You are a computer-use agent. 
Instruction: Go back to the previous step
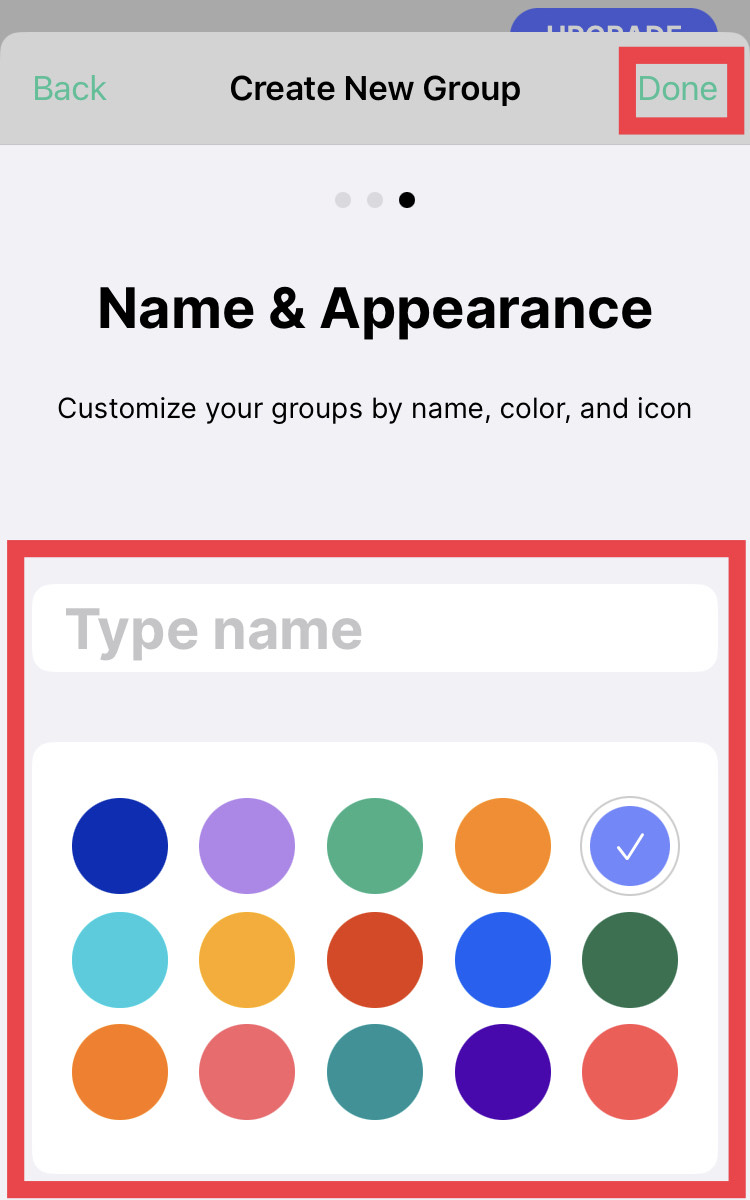point(70,89)
